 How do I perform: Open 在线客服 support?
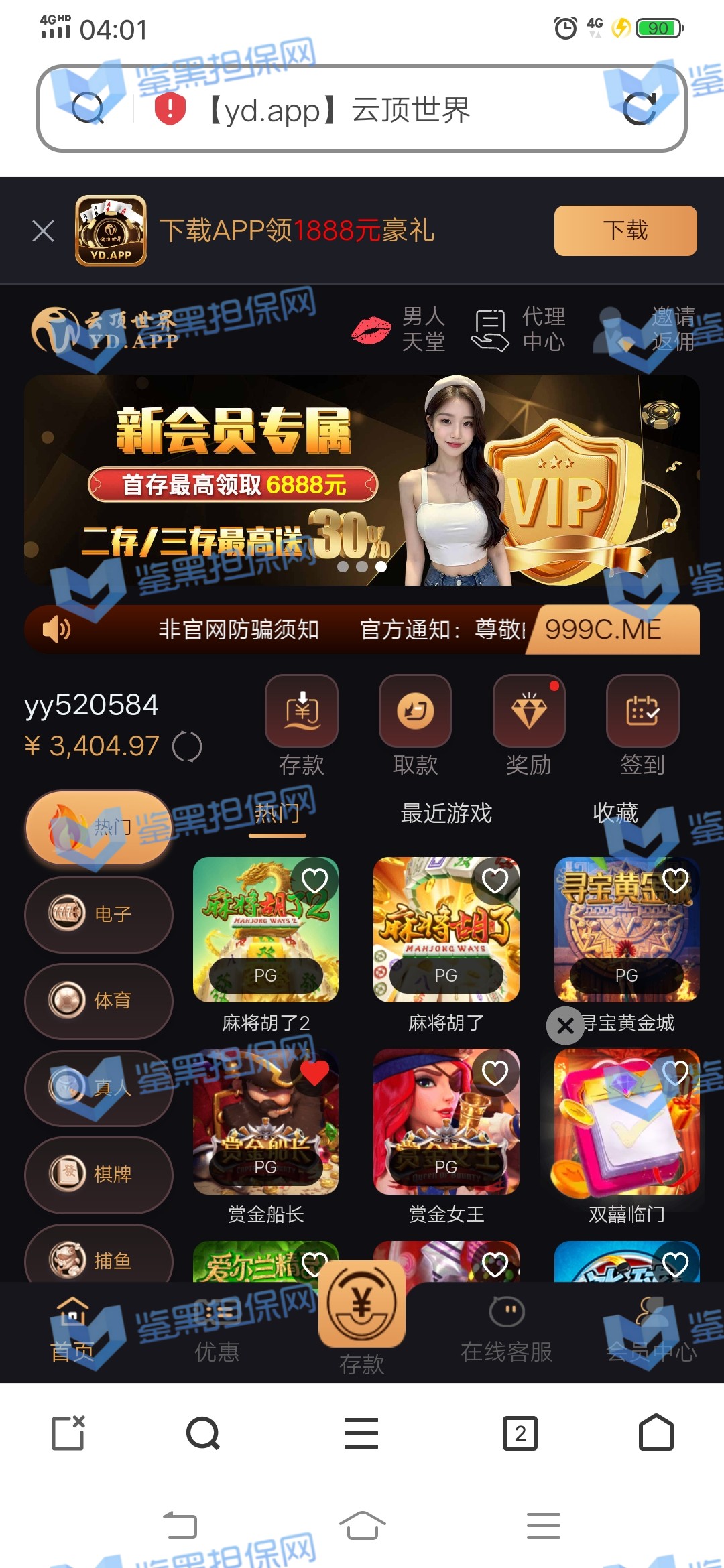(506, 1331)
